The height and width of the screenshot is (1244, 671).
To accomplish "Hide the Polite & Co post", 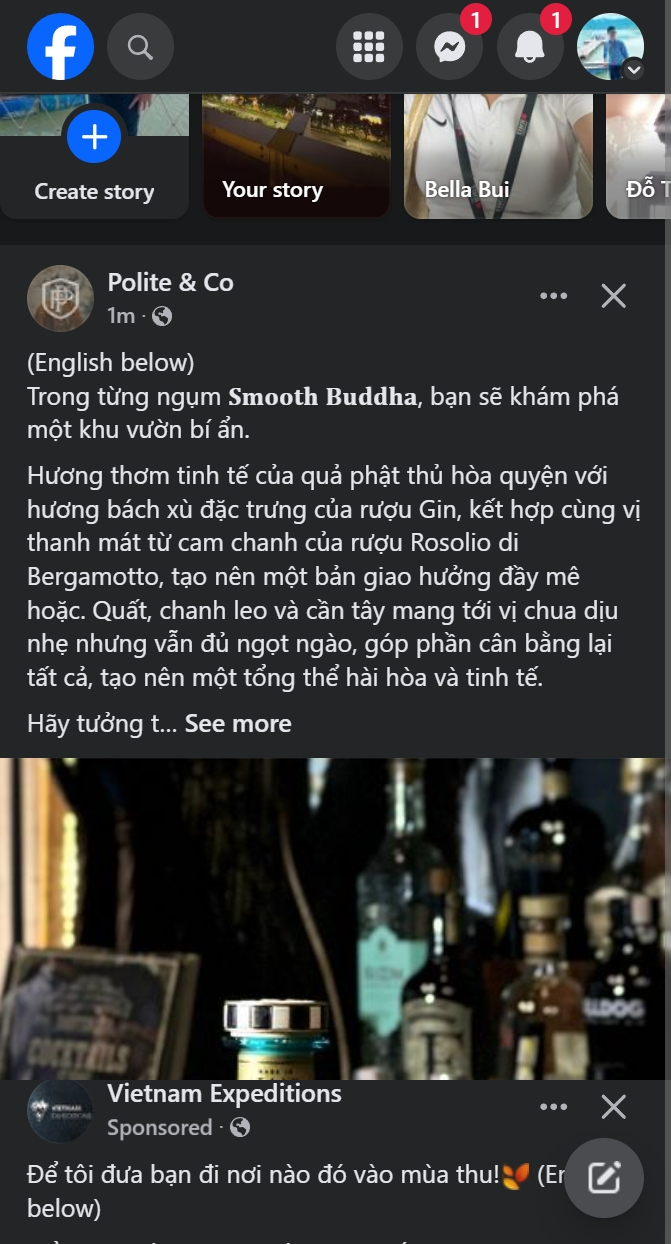I will click(x=613, y=296).
